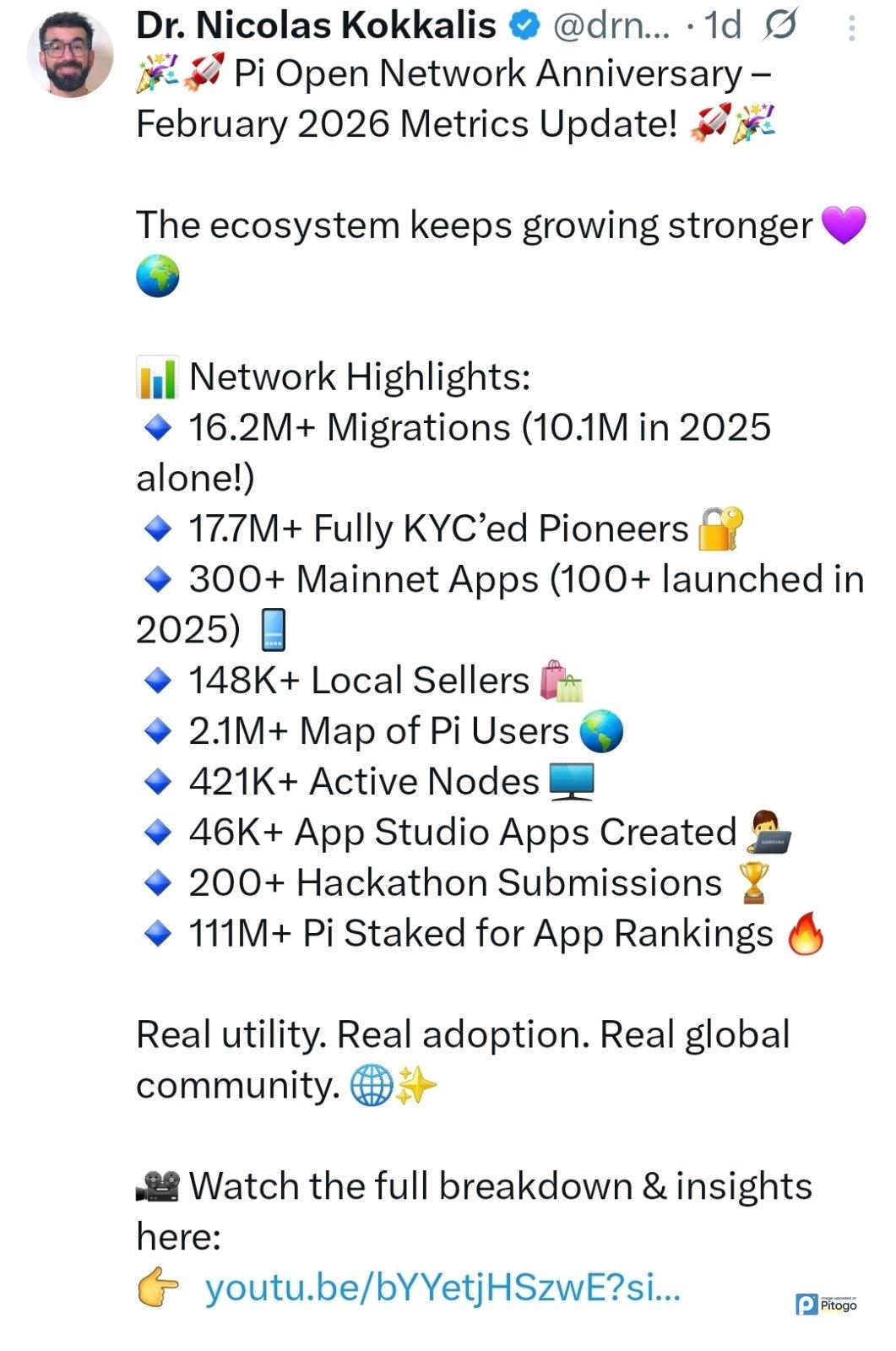
Task: Open the post's overflow menu
Action: pyautogui.click(x=851, y=29)
